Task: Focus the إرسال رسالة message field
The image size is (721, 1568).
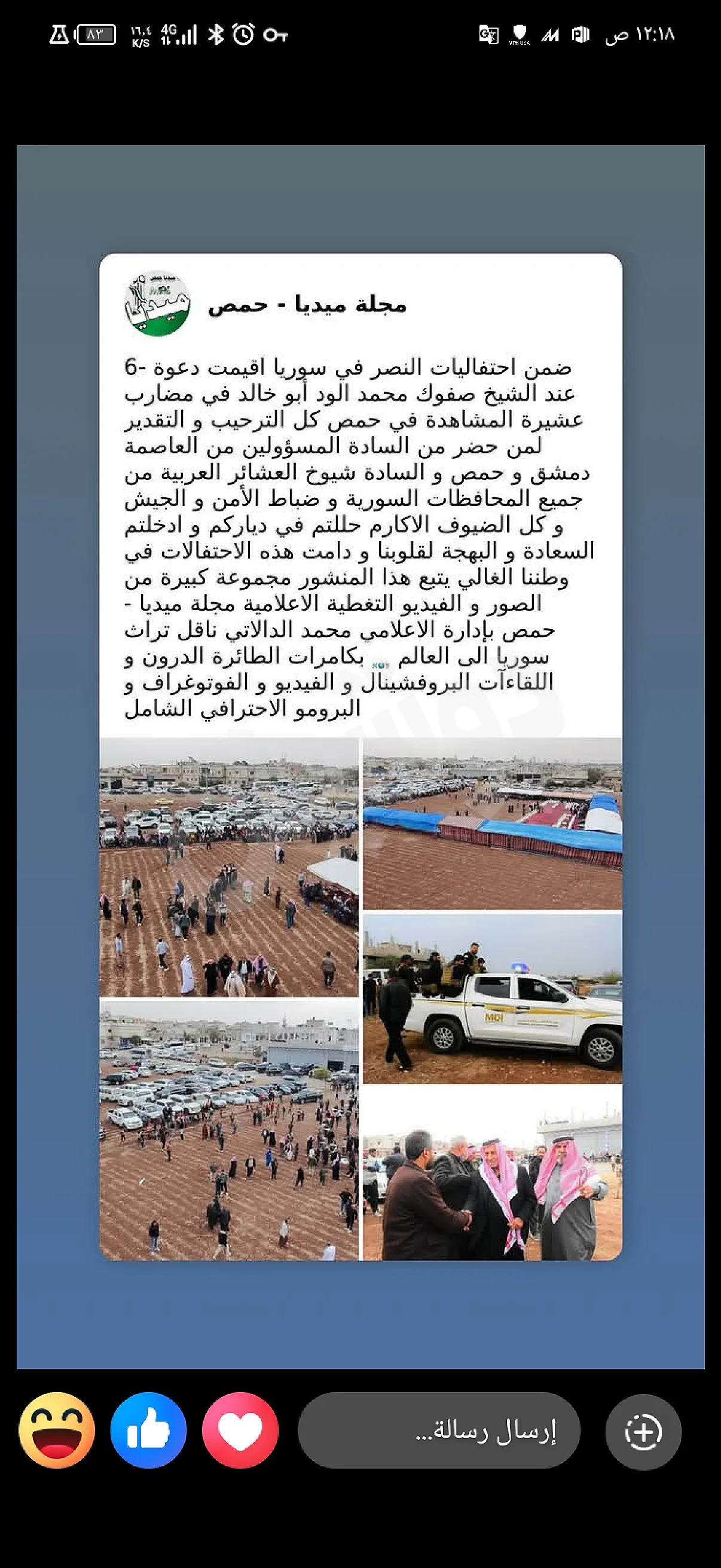Action: pos(438,1430)
